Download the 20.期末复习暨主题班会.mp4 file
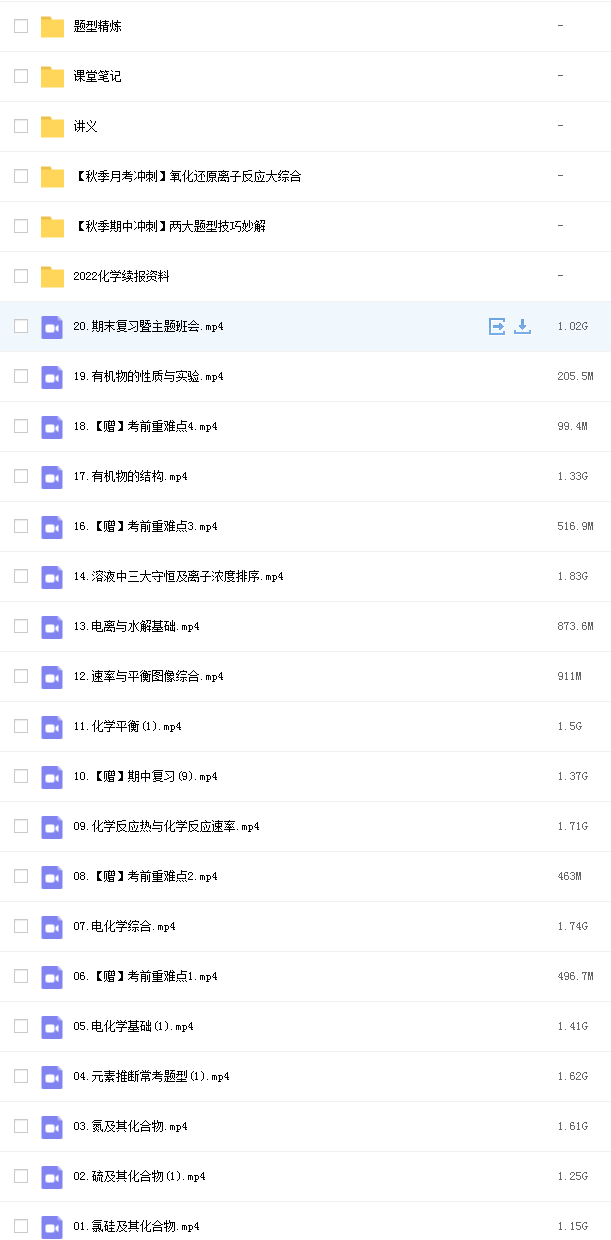The image size is (611, 1240). (x=522, y=326)
